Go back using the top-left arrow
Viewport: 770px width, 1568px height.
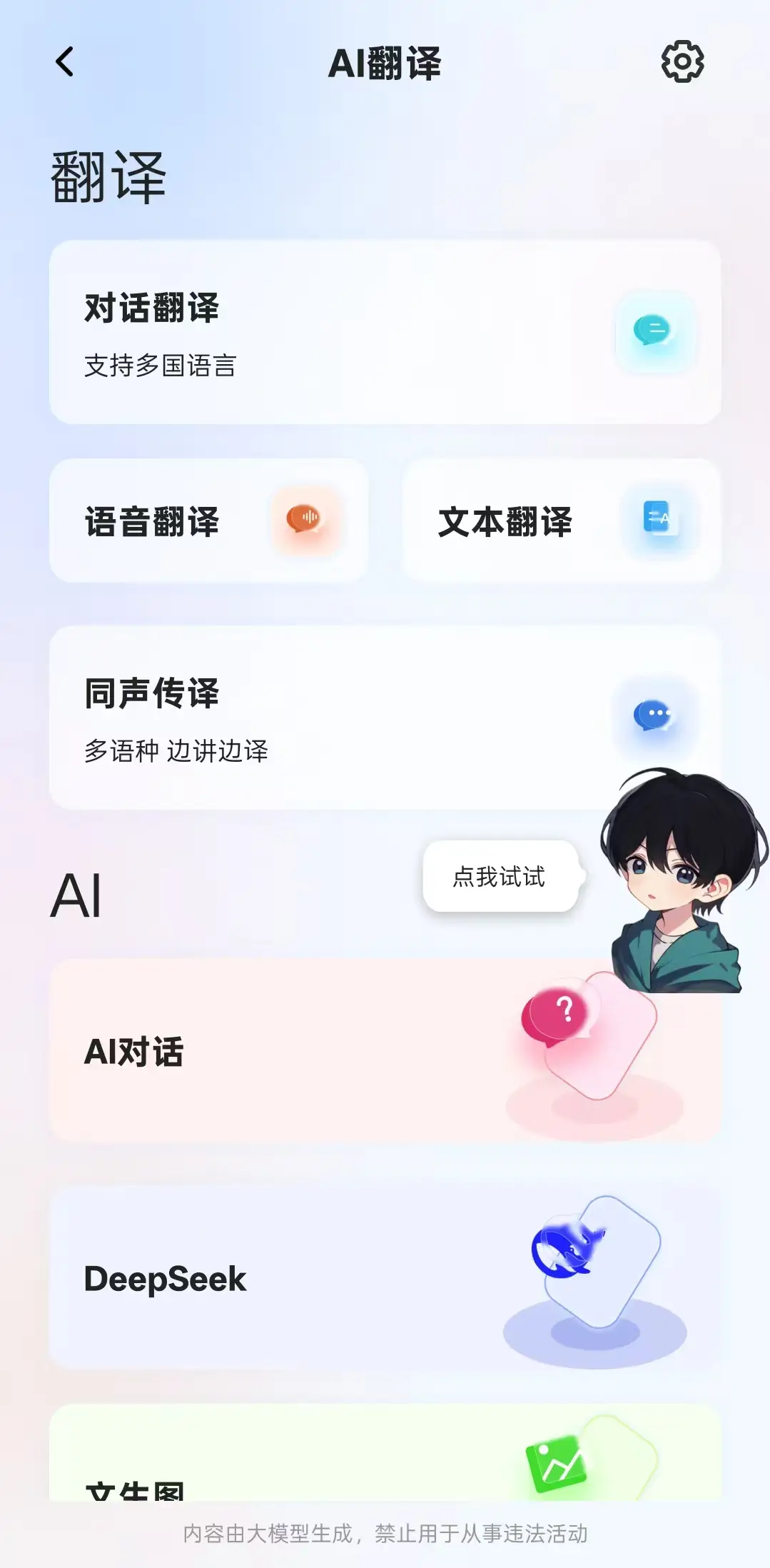click(64, 61)
